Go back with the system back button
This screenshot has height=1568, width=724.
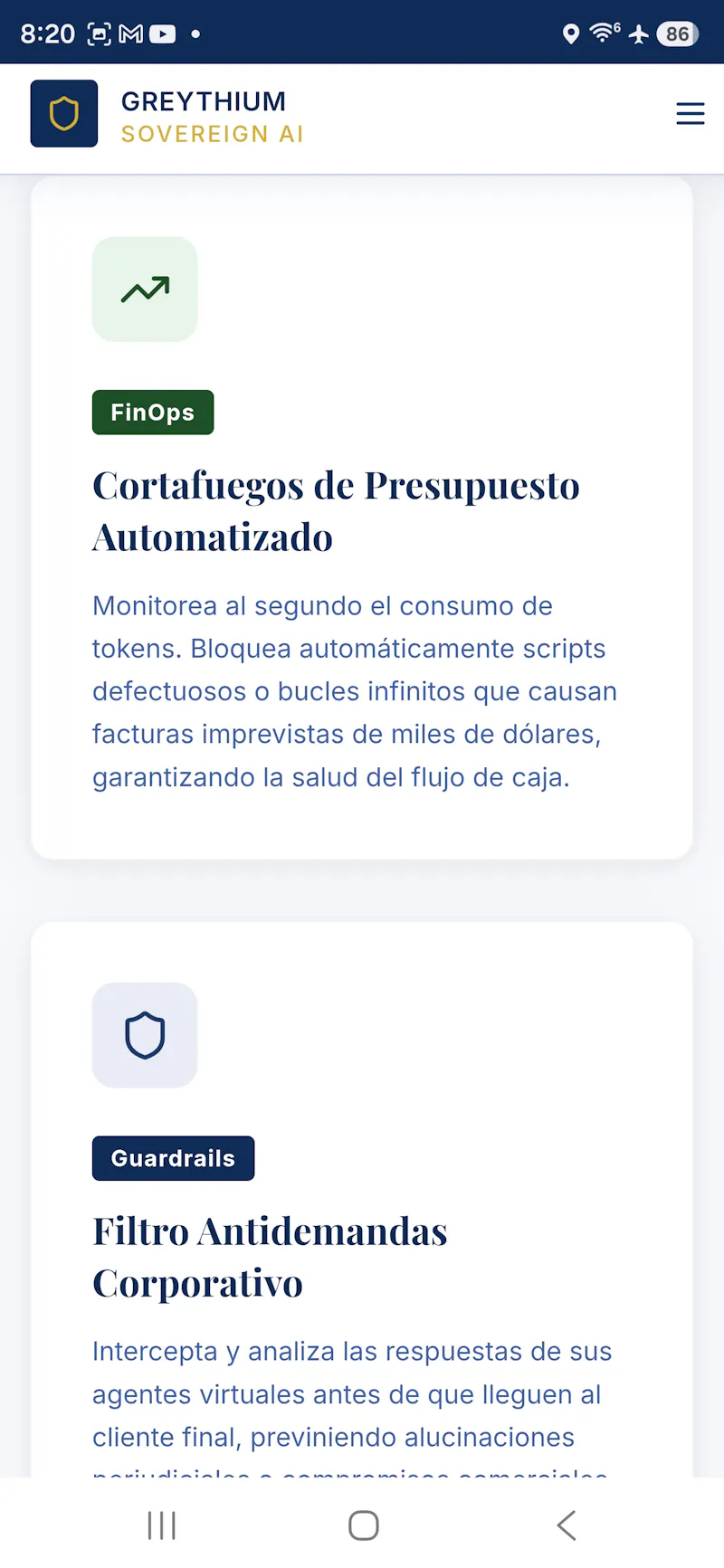click(x=567, y=1525)
